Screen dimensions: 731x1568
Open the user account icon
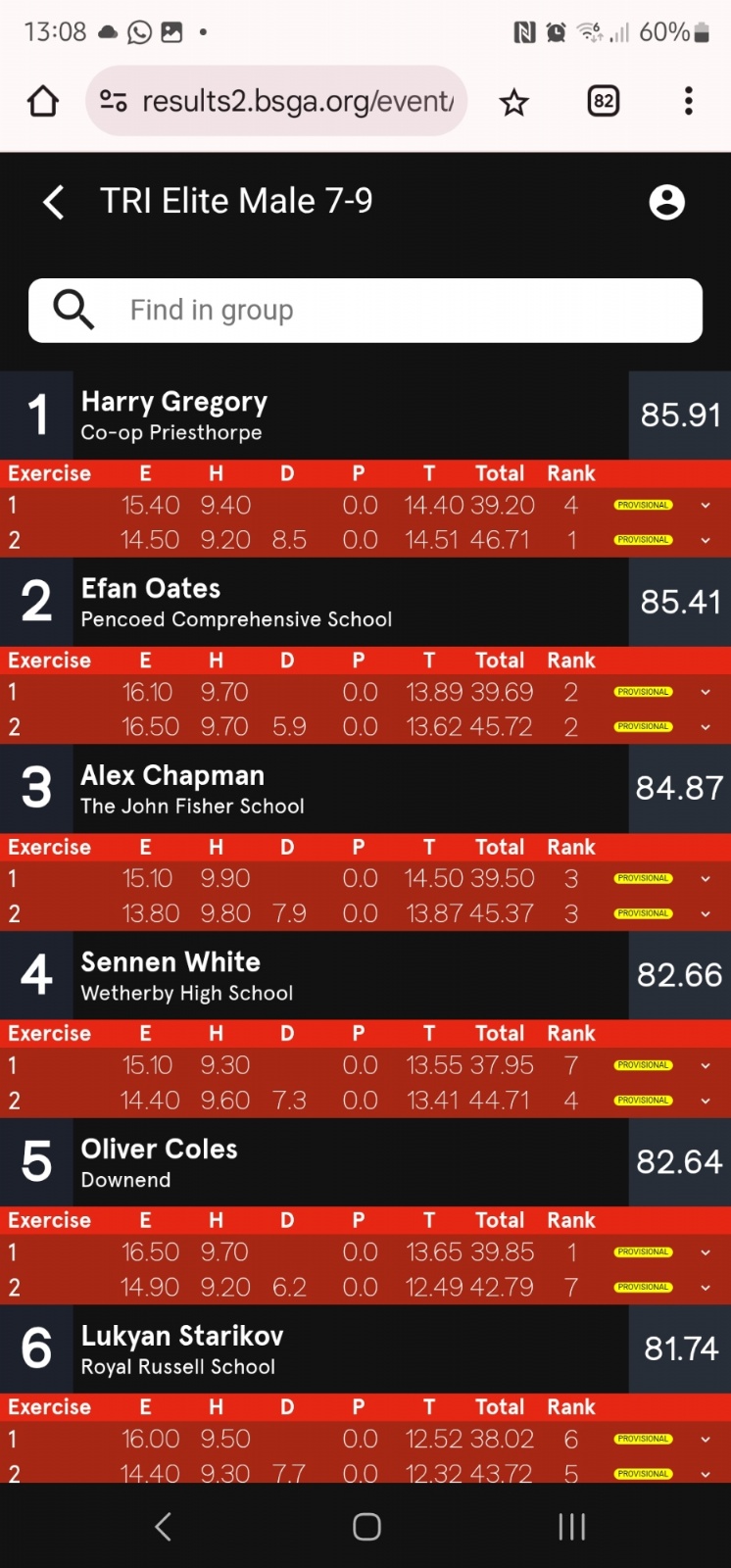pyautogui.click(x=667, y=202)
